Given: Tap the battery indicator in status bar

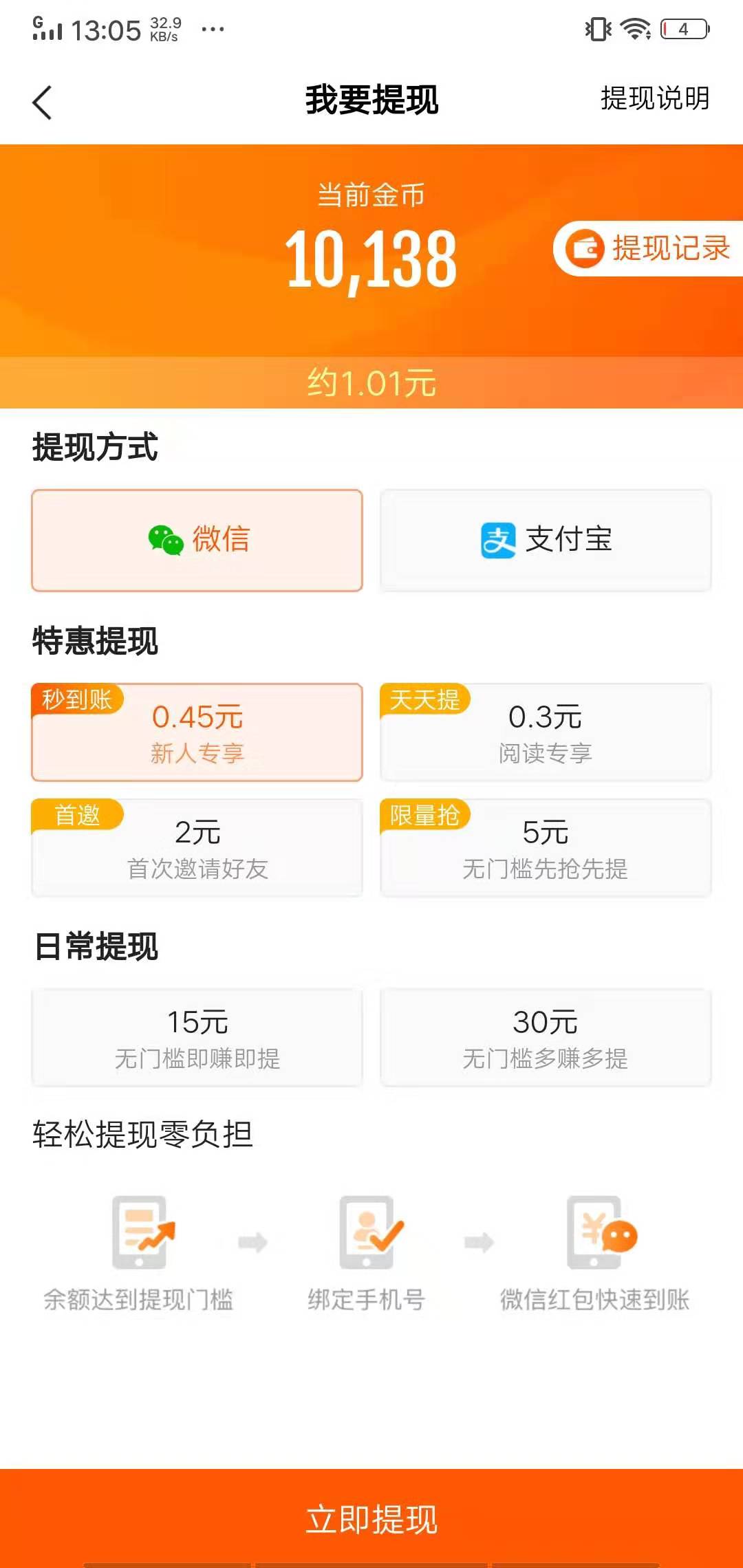Looking at the screenshot, I should point(683,29).
